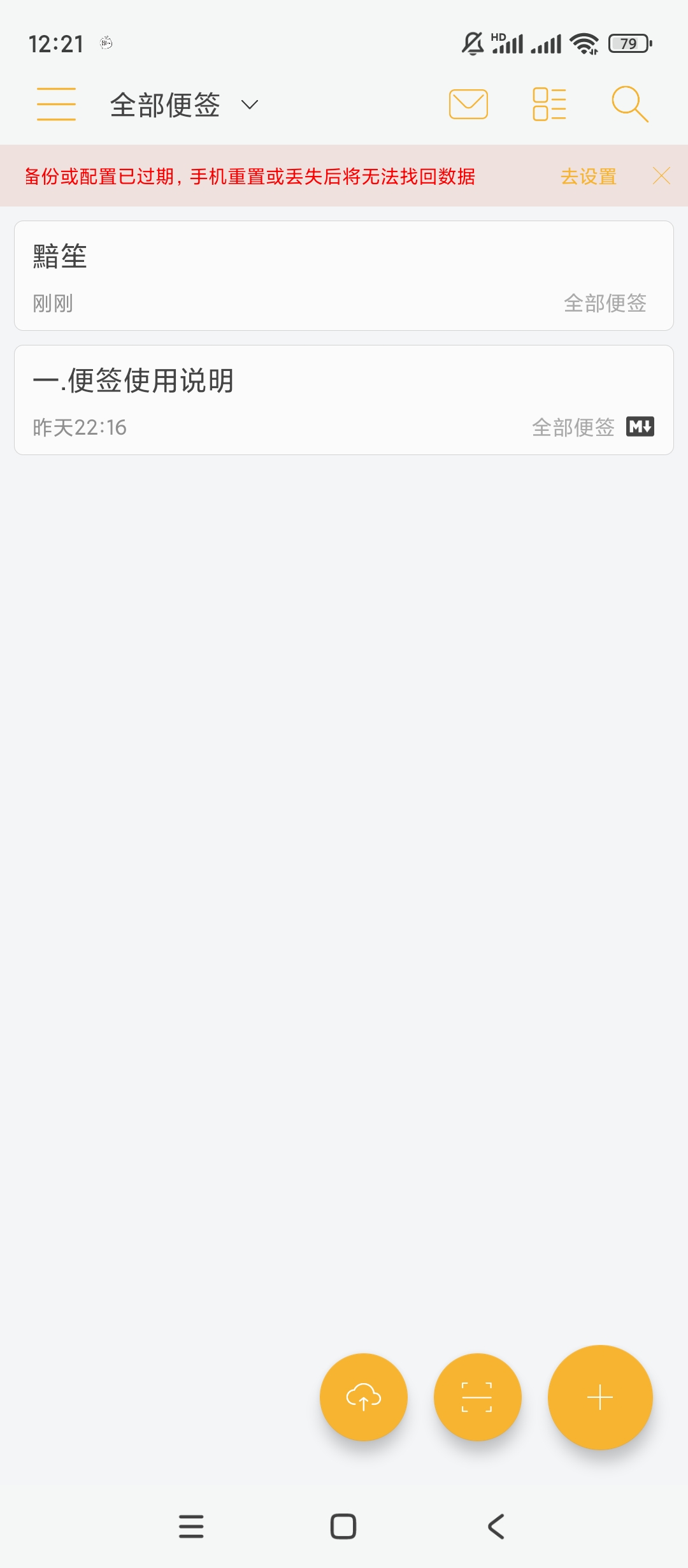Launch the scan capture button
Screen dimensions: 688x1568
(477, 1397)
